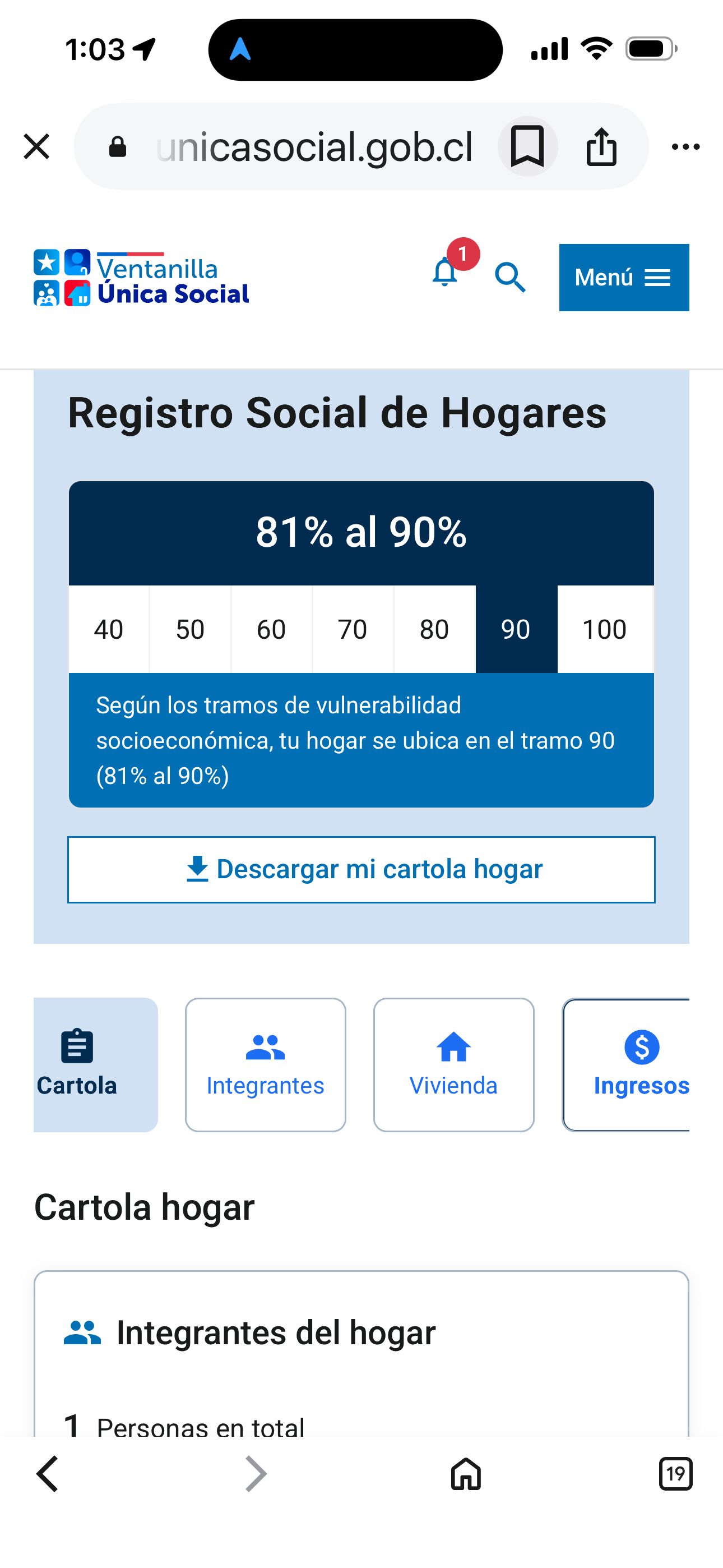Viewport: 723px width, 1568px height.
Task: Select the Vivienda tab
Action: point(453,1064)
